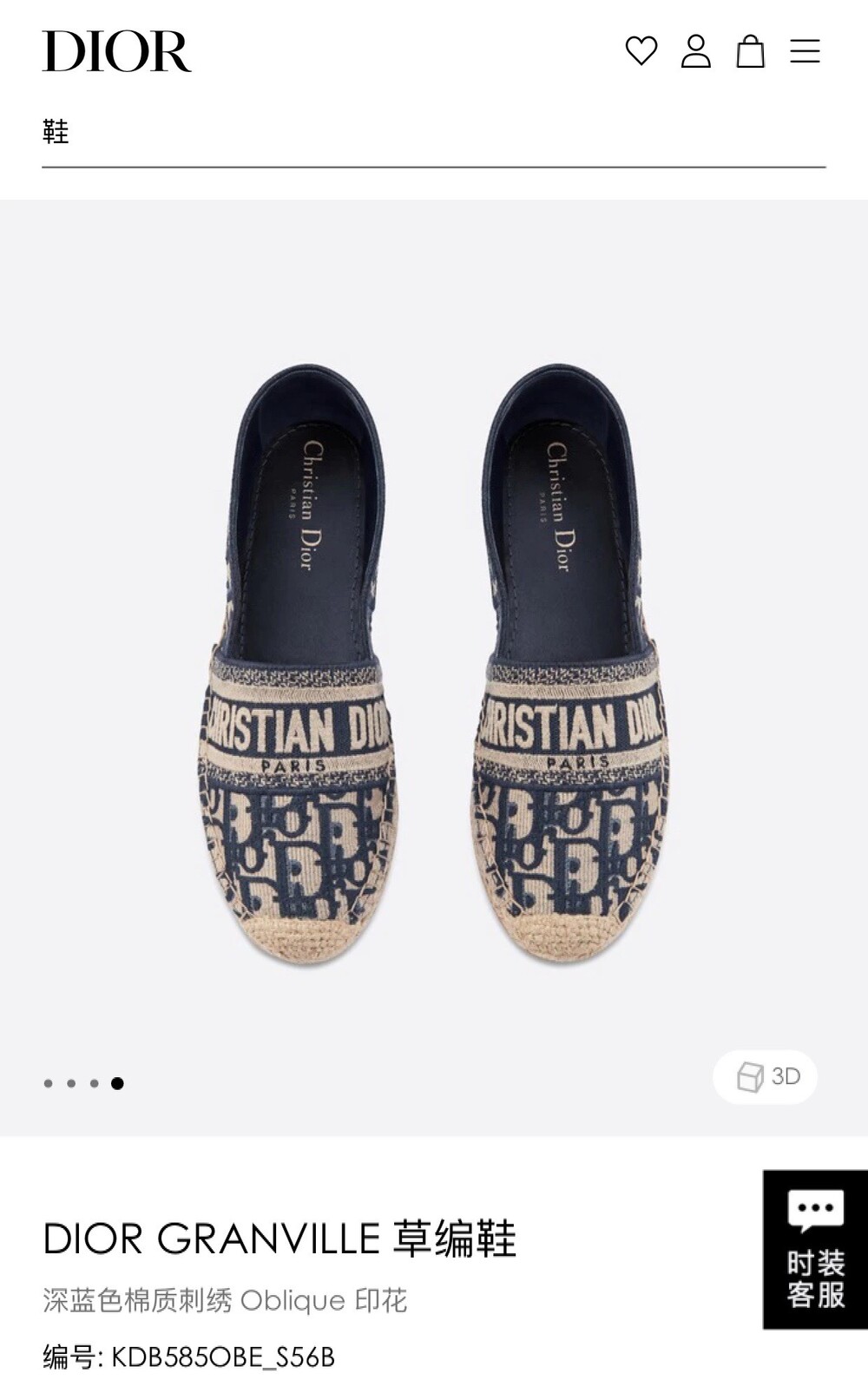Open the wishlist heart icon
Viewport: 868px width, 1393px height.
(641, 51)
